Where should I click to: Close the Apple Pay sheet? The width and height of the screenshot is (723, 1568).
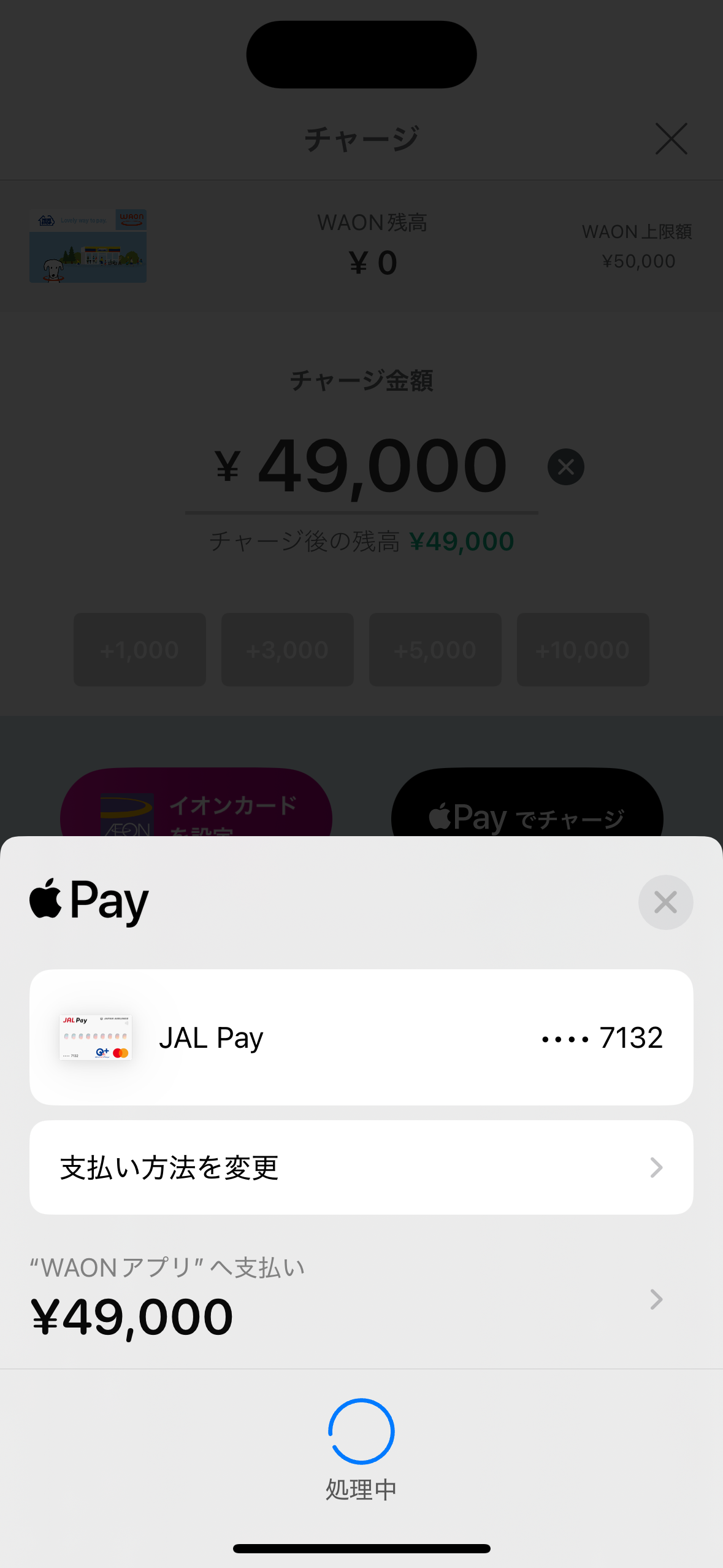(x=665, y=902)
